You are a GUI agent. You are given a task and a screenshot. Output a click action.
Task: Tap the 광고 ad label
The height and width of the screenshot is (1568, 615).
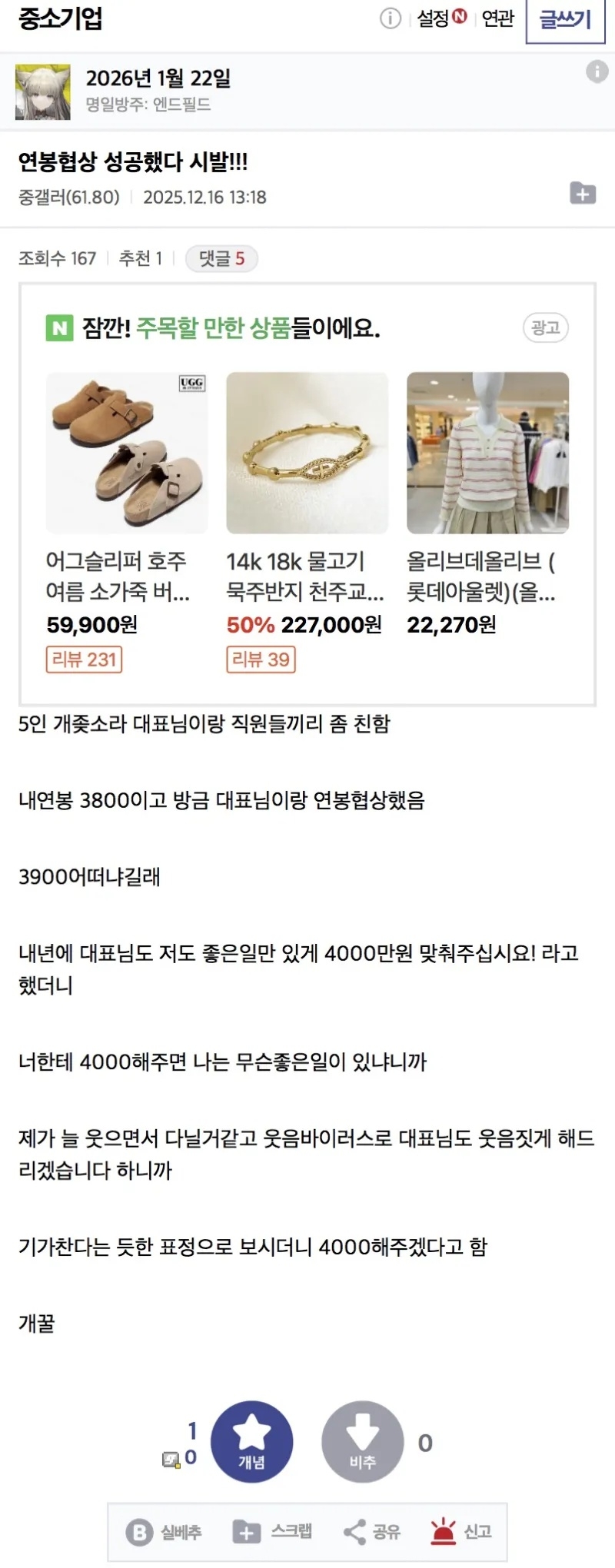[545, 328]
